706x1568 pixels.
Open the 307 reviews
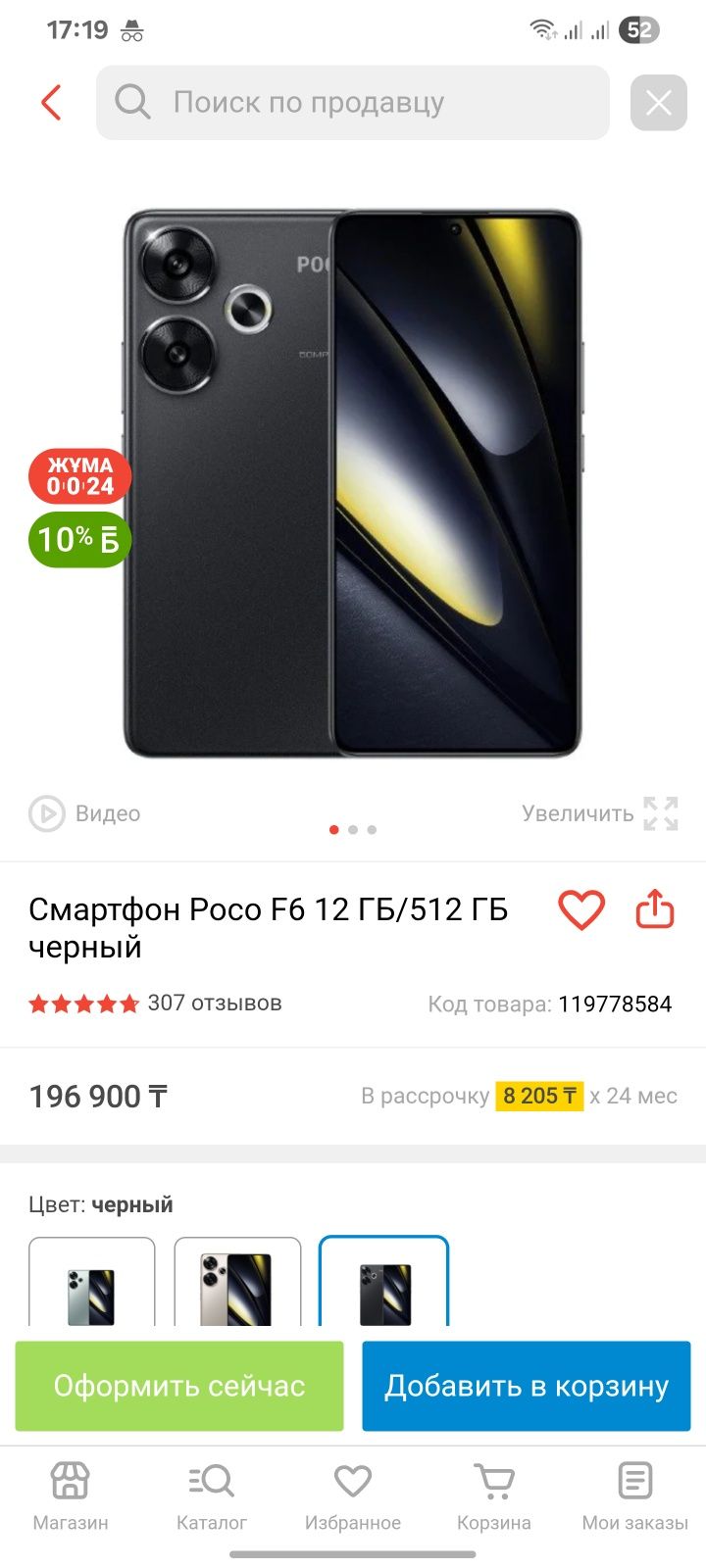coord(214,1003)
